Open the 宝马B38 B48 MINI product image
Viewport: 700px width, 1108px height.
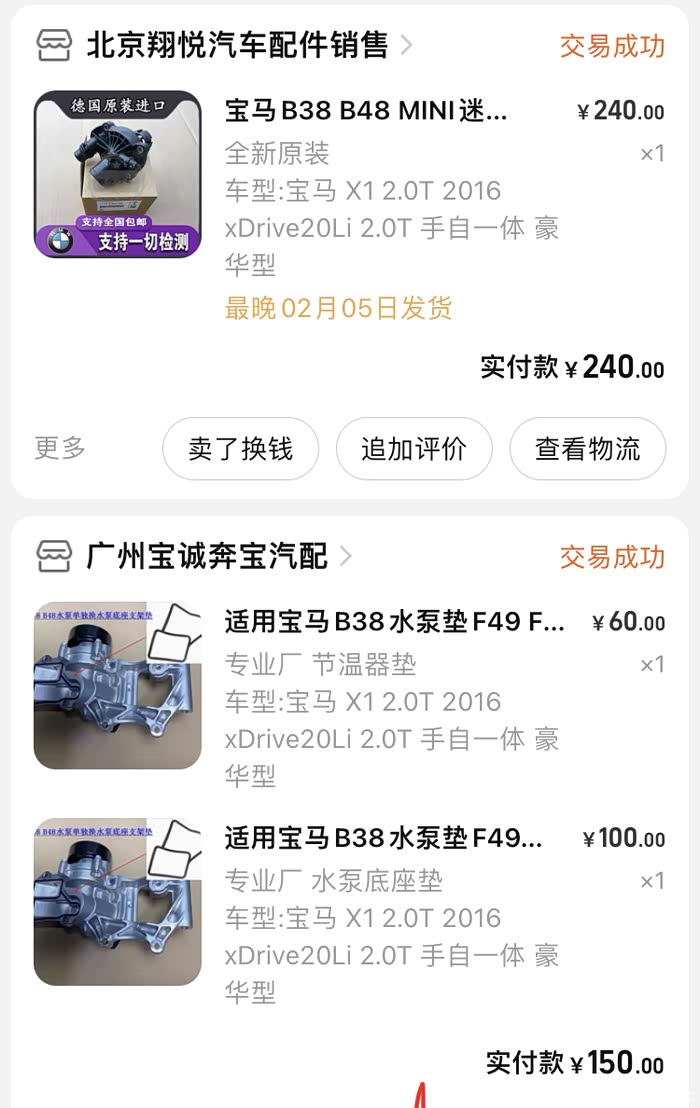pos(117,175)
